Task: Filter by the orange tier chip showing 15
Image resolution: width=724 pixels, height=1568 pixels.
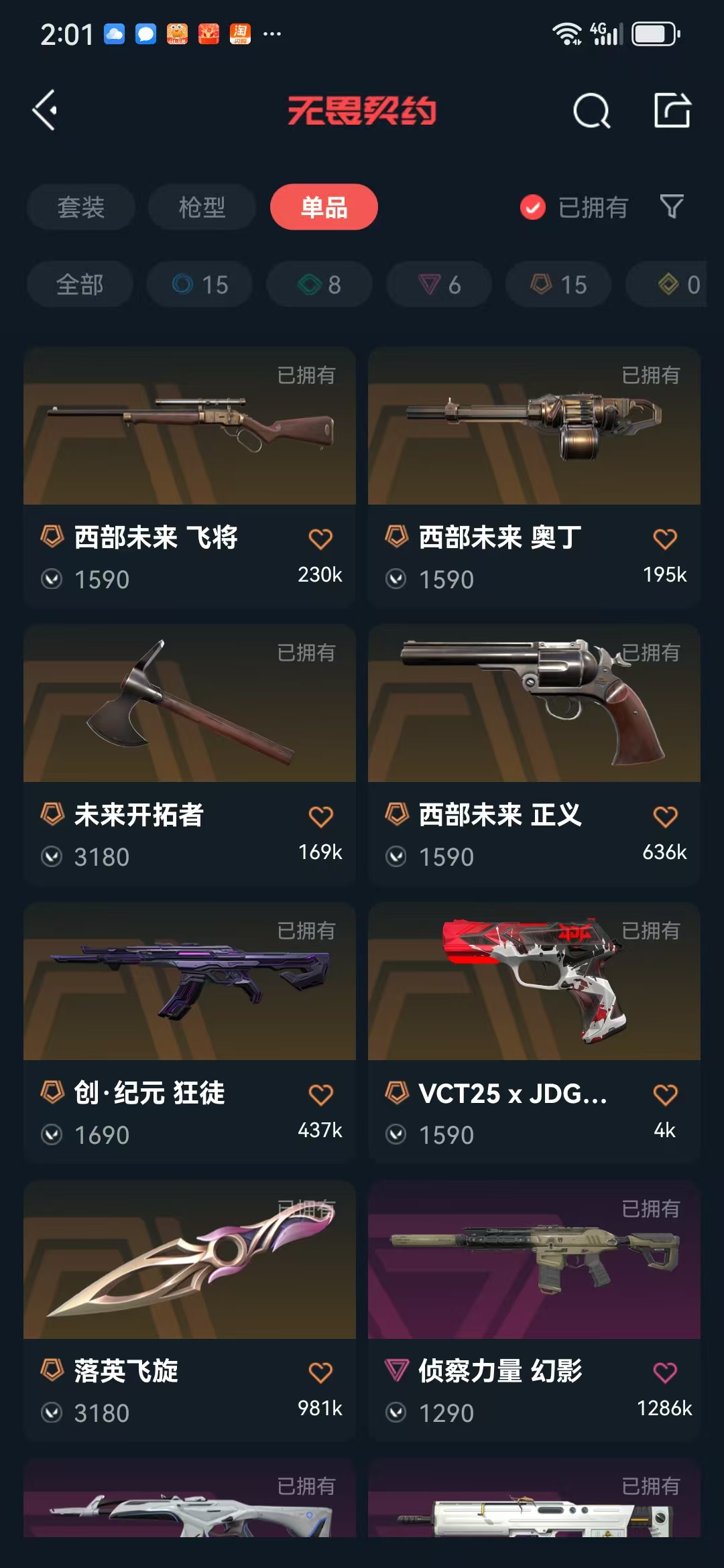Action: [x=558, y=285]
